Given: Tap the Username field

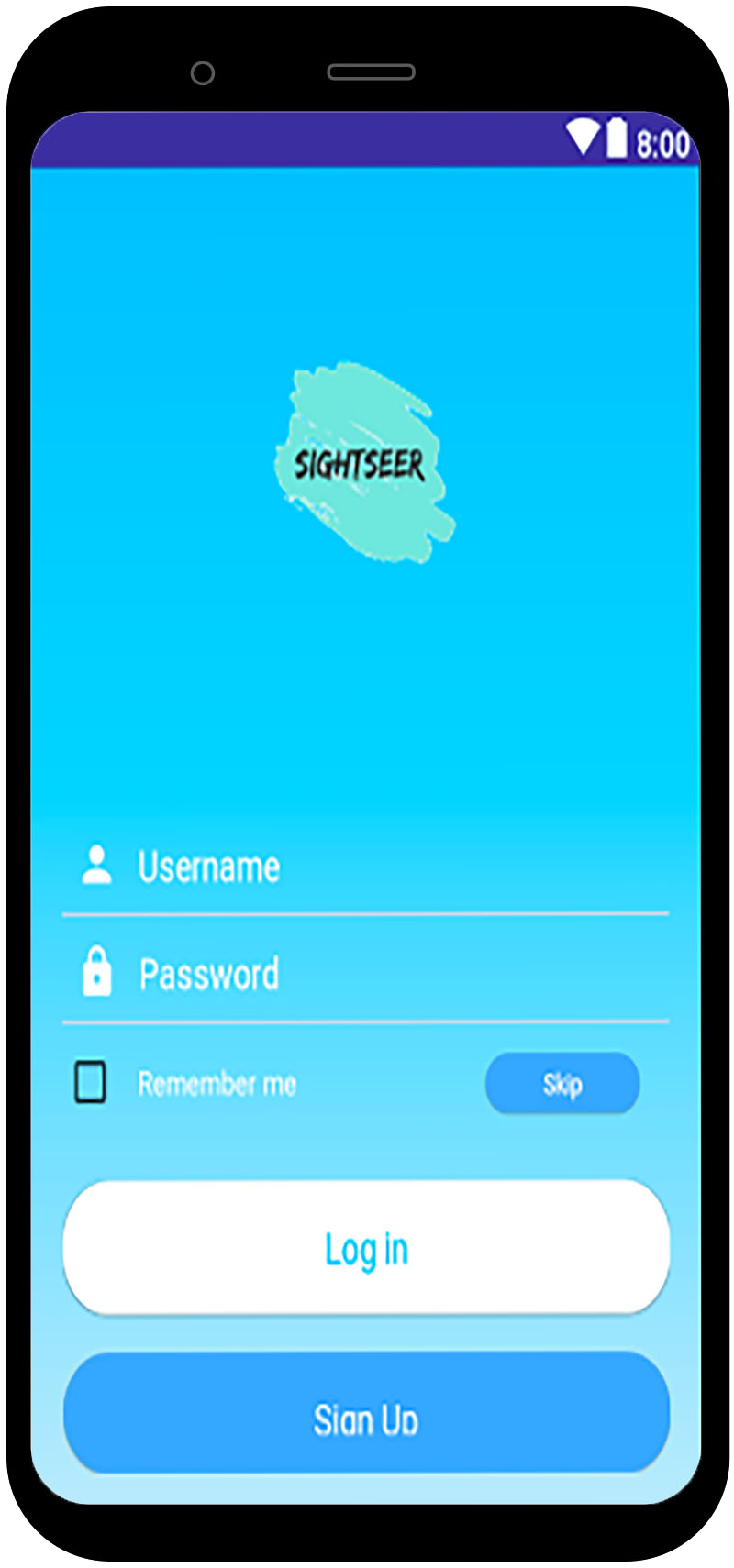Looking at the screenshot, I should pos(367,867).
